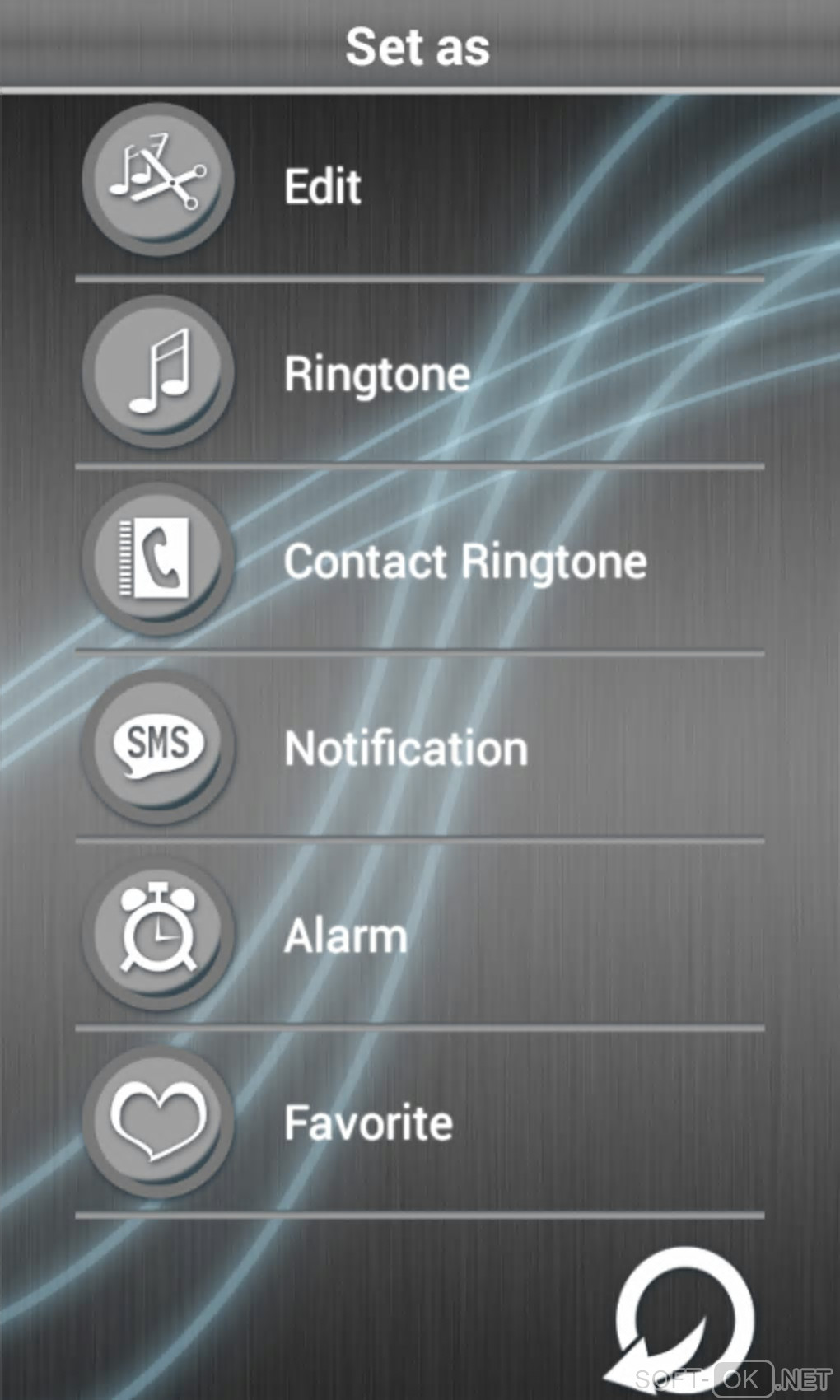Add sound to Favorite
This screenshot has width=840, height=1400.
tap(368, 1123)
